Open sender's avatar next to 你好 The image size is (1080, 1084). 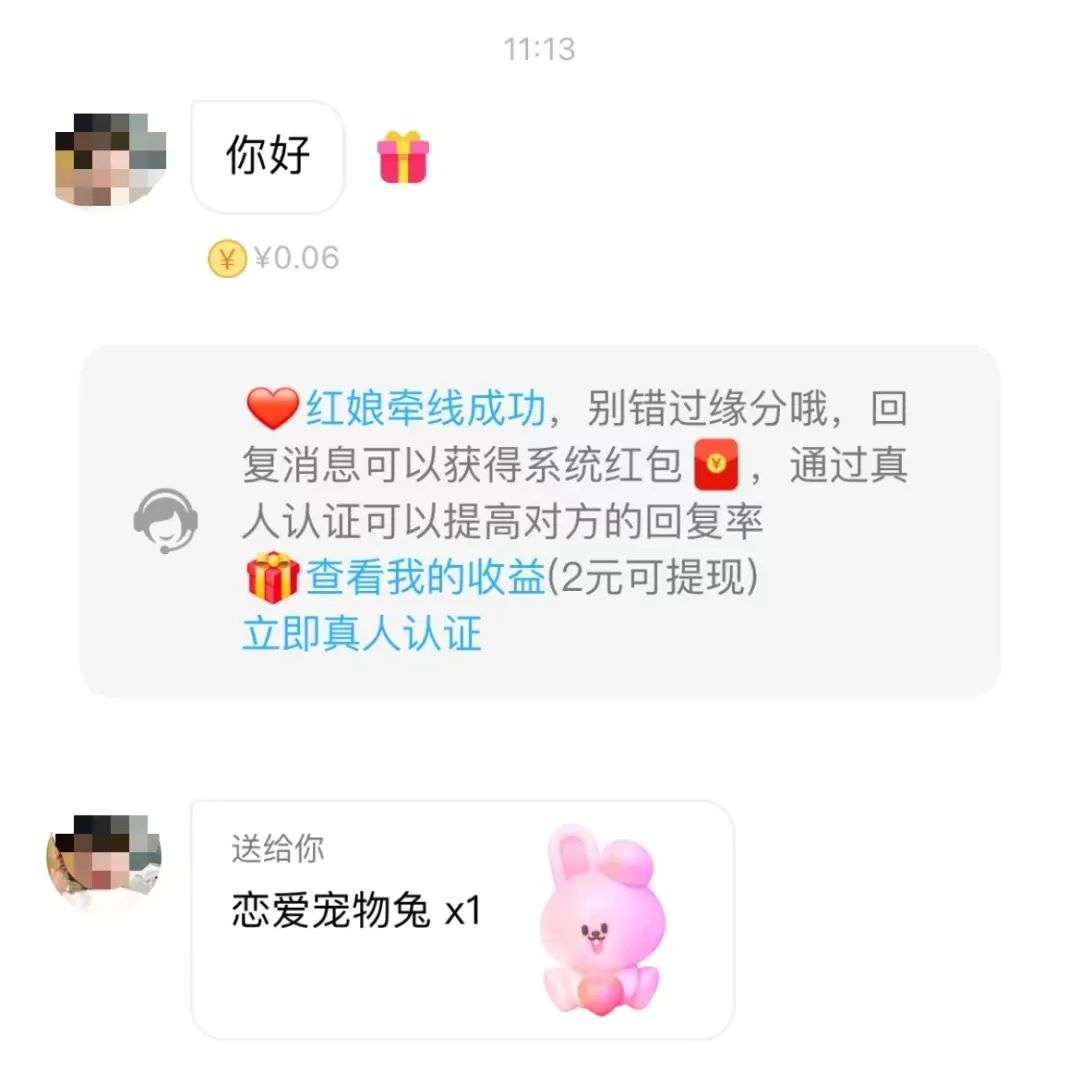(110, 158)
